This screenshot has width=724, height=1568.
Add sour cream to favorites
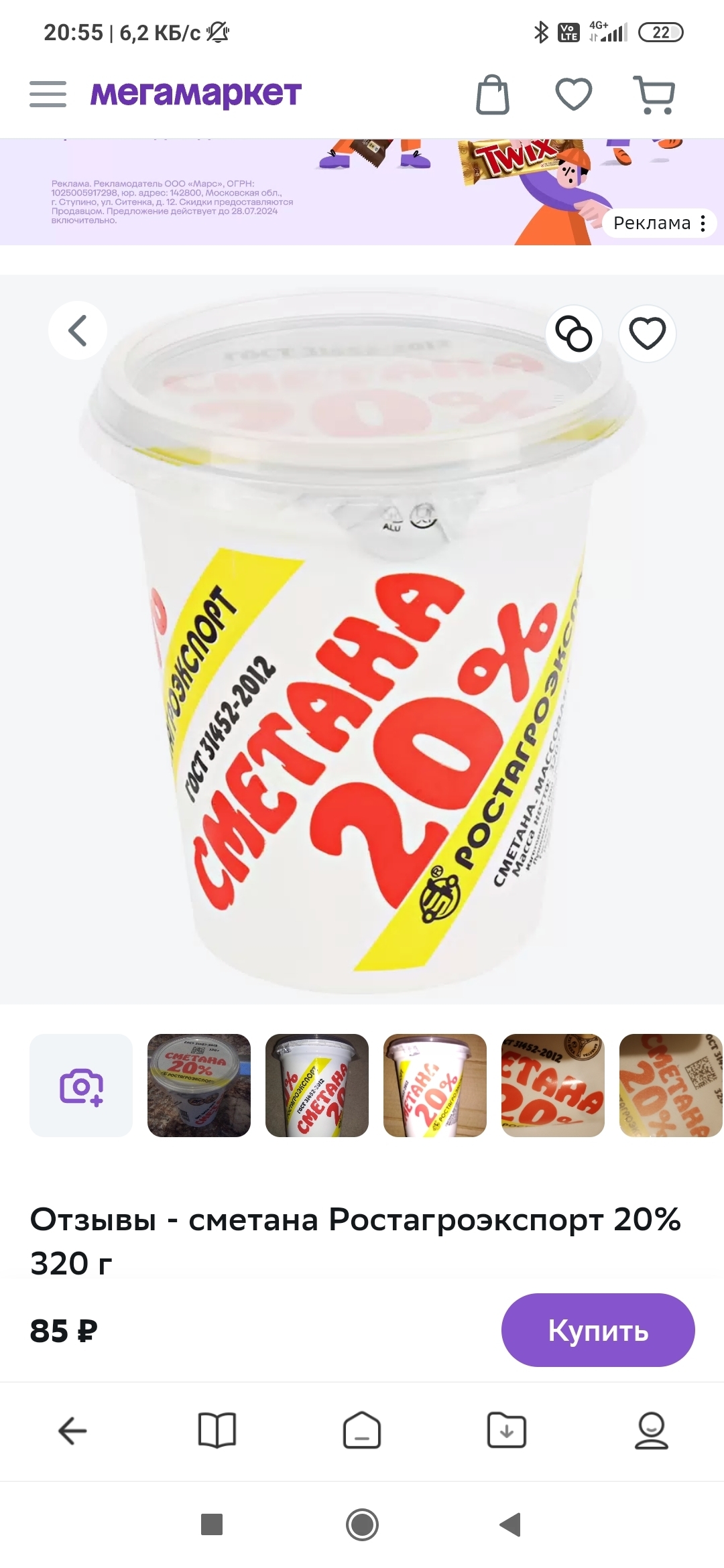pyautogui.click(x=647, y=333)
